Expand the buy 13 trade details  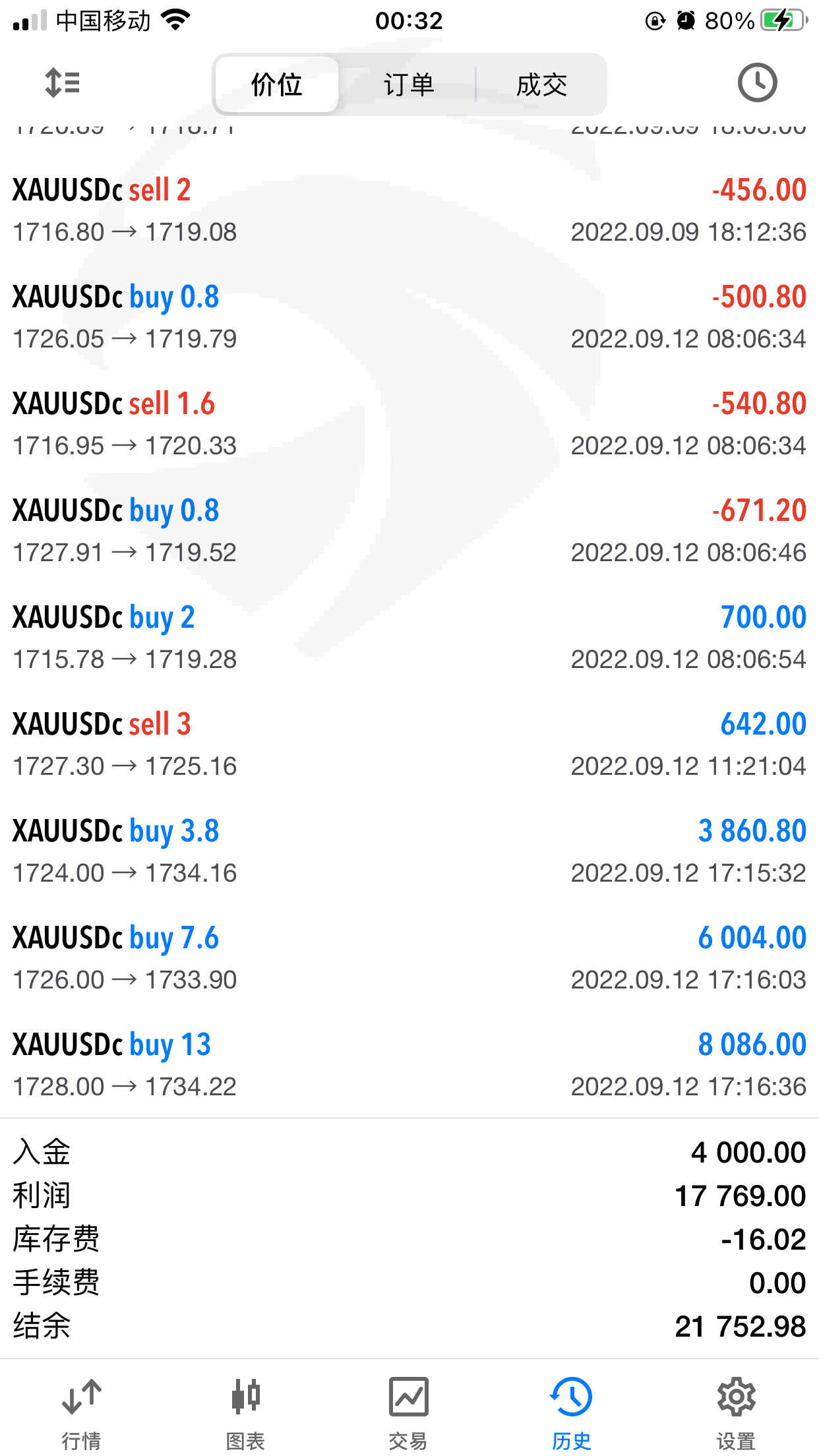coord(409,1064)
